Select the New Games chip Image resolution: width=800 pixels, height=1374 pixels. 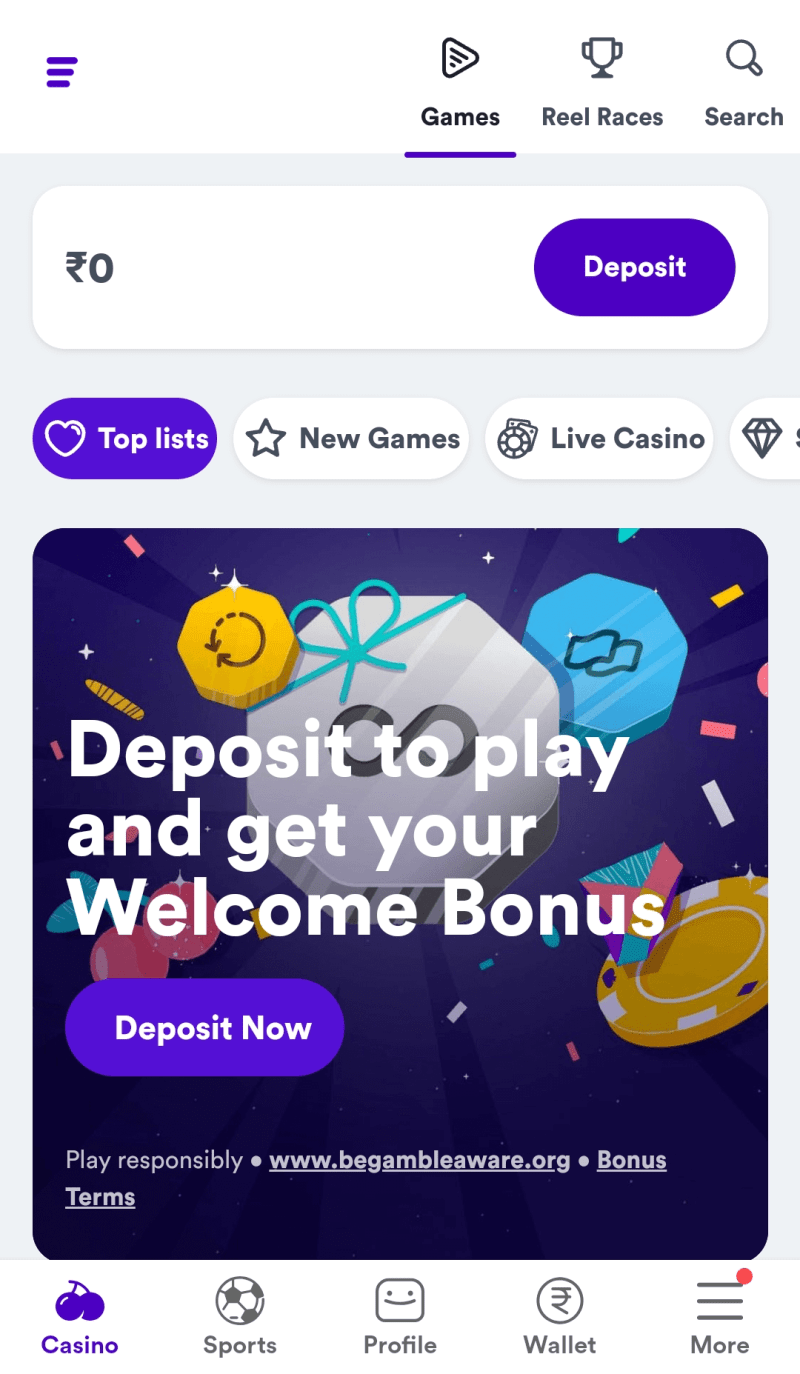click(x=351, y=438)
